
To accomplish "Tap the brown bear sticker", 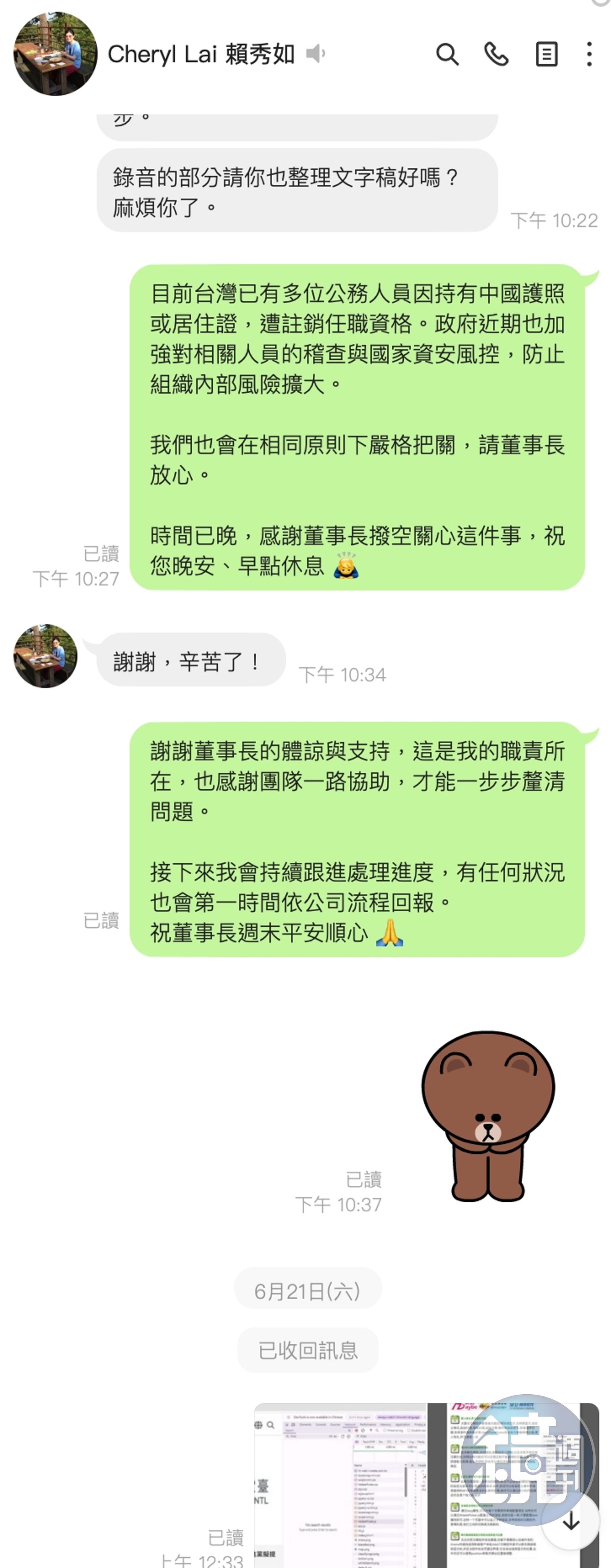I will coord(488,1115).
